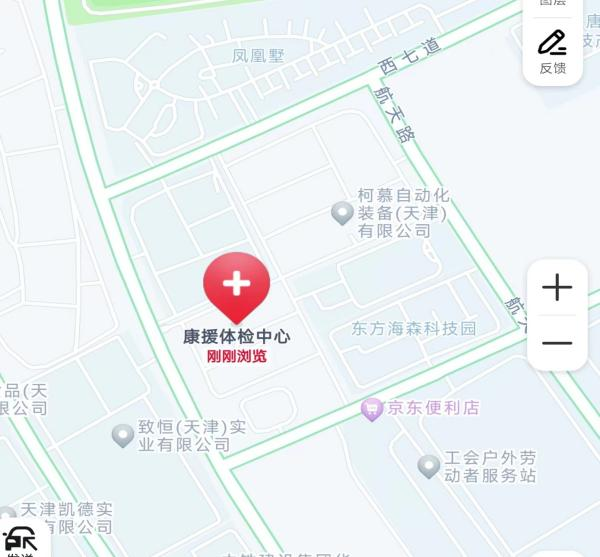Zoom out on the map

click(557, 343)
